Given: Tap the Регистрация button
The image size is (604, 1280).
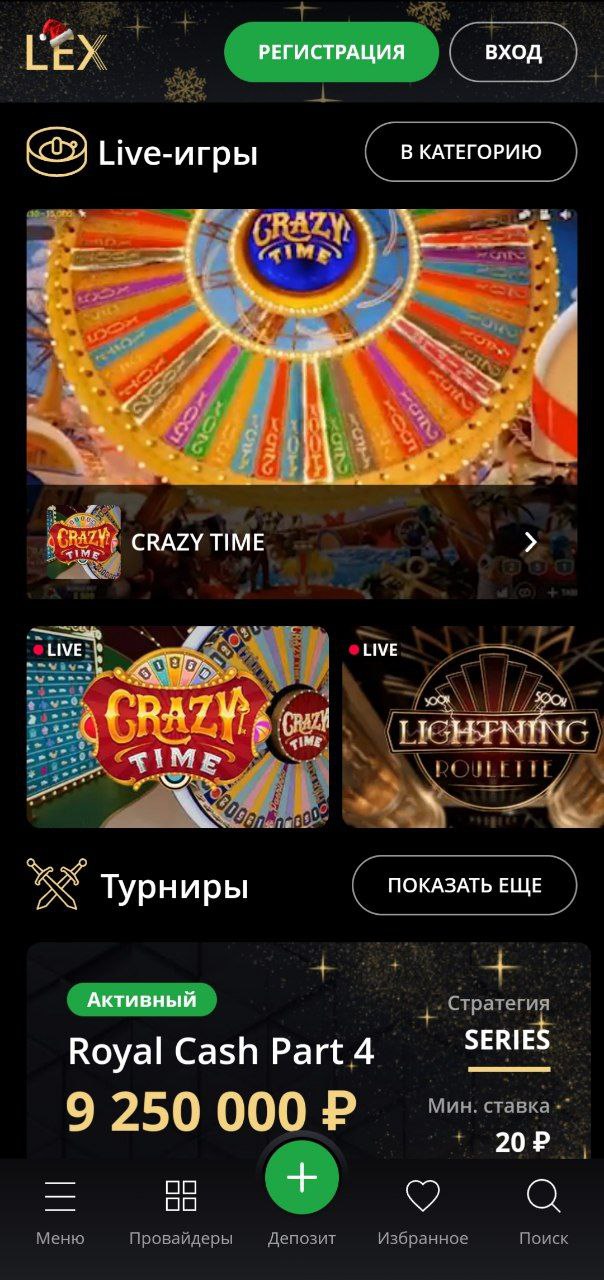Looking at the screenshot, I should 331,52.
